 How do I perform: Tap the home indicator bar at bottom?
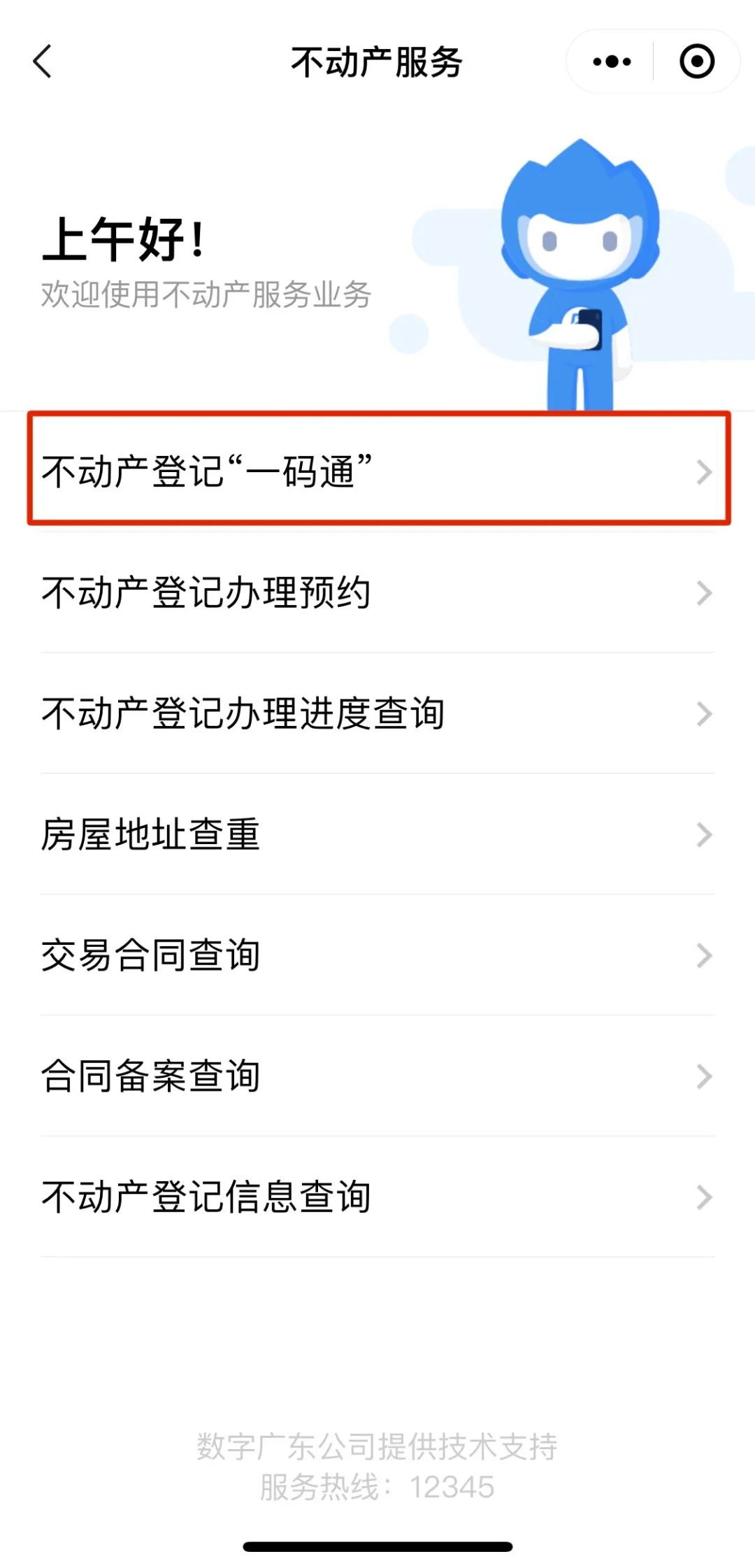377,1547
